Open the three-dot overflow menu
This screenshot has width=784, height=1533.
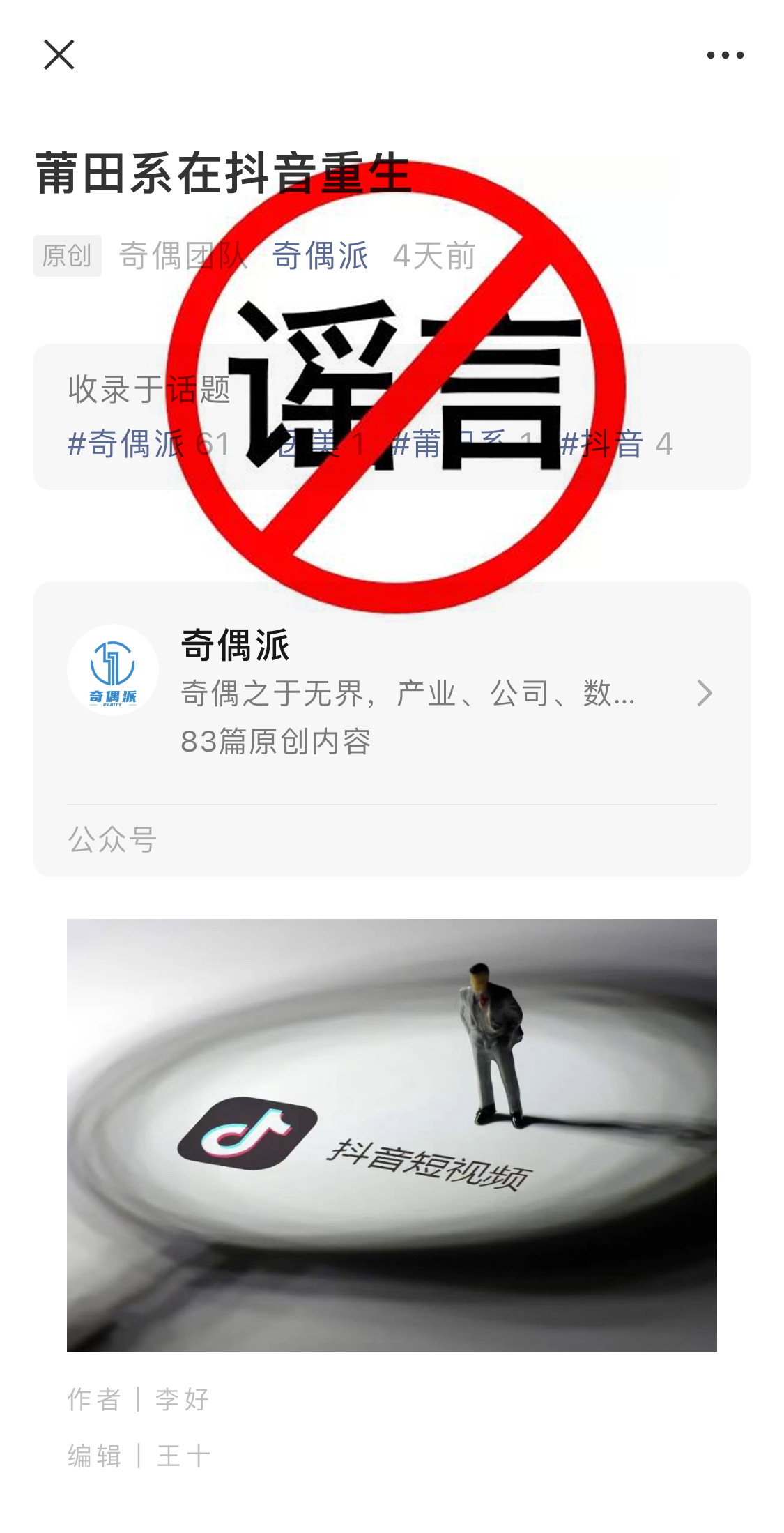tap(725, 55)
